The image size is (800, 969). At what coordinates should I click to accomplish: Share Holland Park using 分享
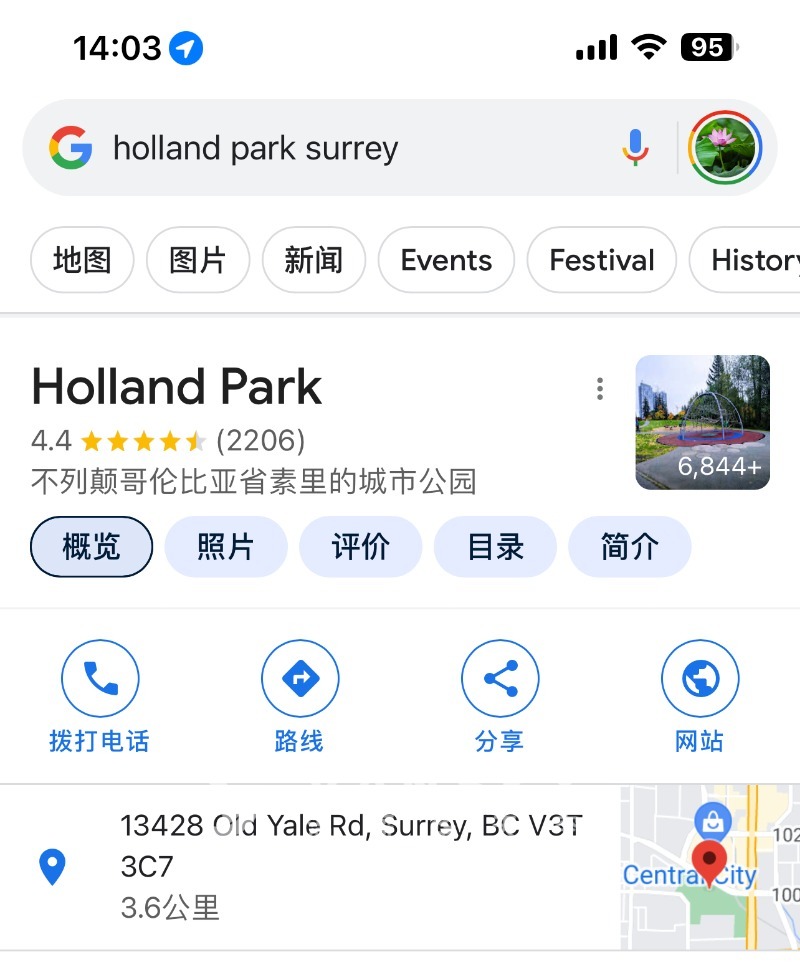pos(499,696)
